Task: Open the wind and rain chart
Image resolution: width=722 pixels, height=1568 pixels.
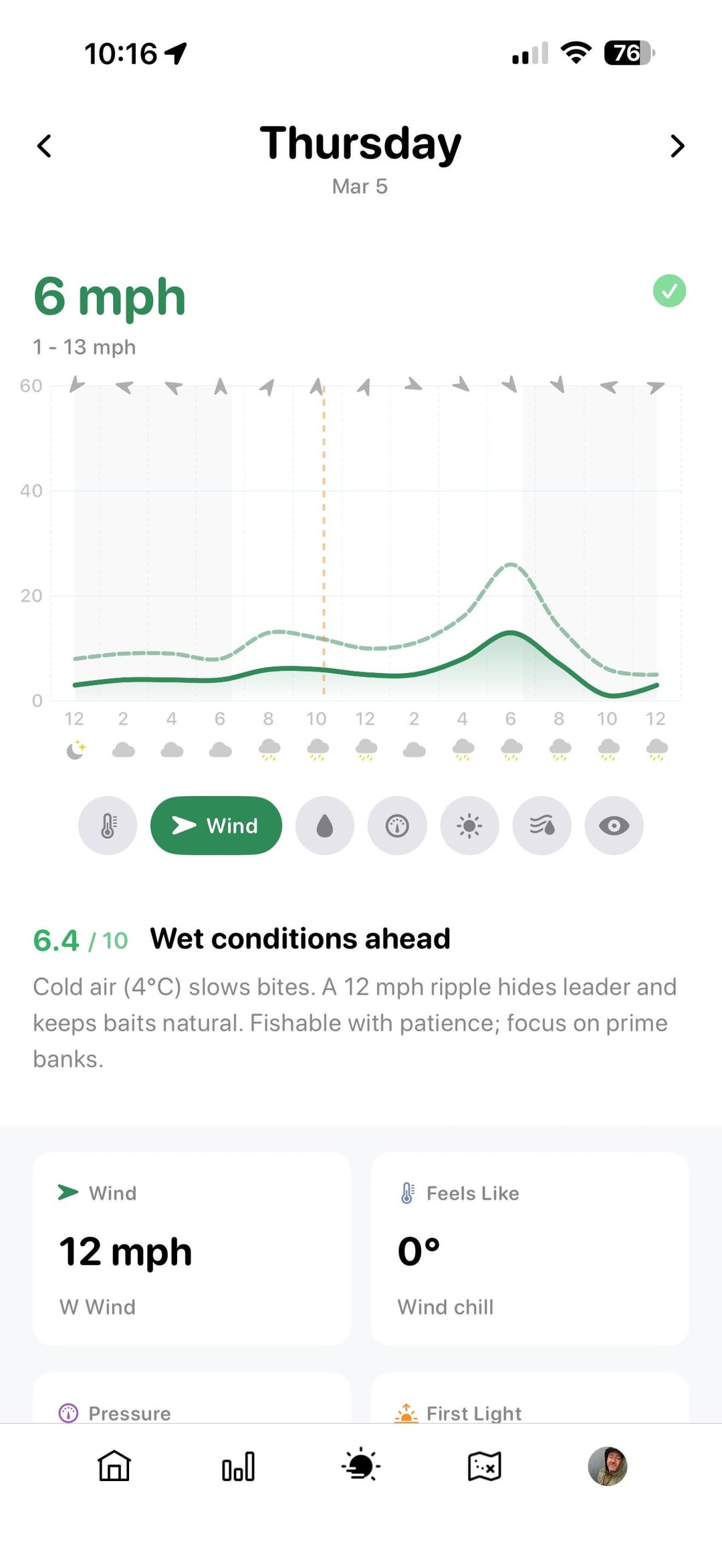Action: (541, 825)
